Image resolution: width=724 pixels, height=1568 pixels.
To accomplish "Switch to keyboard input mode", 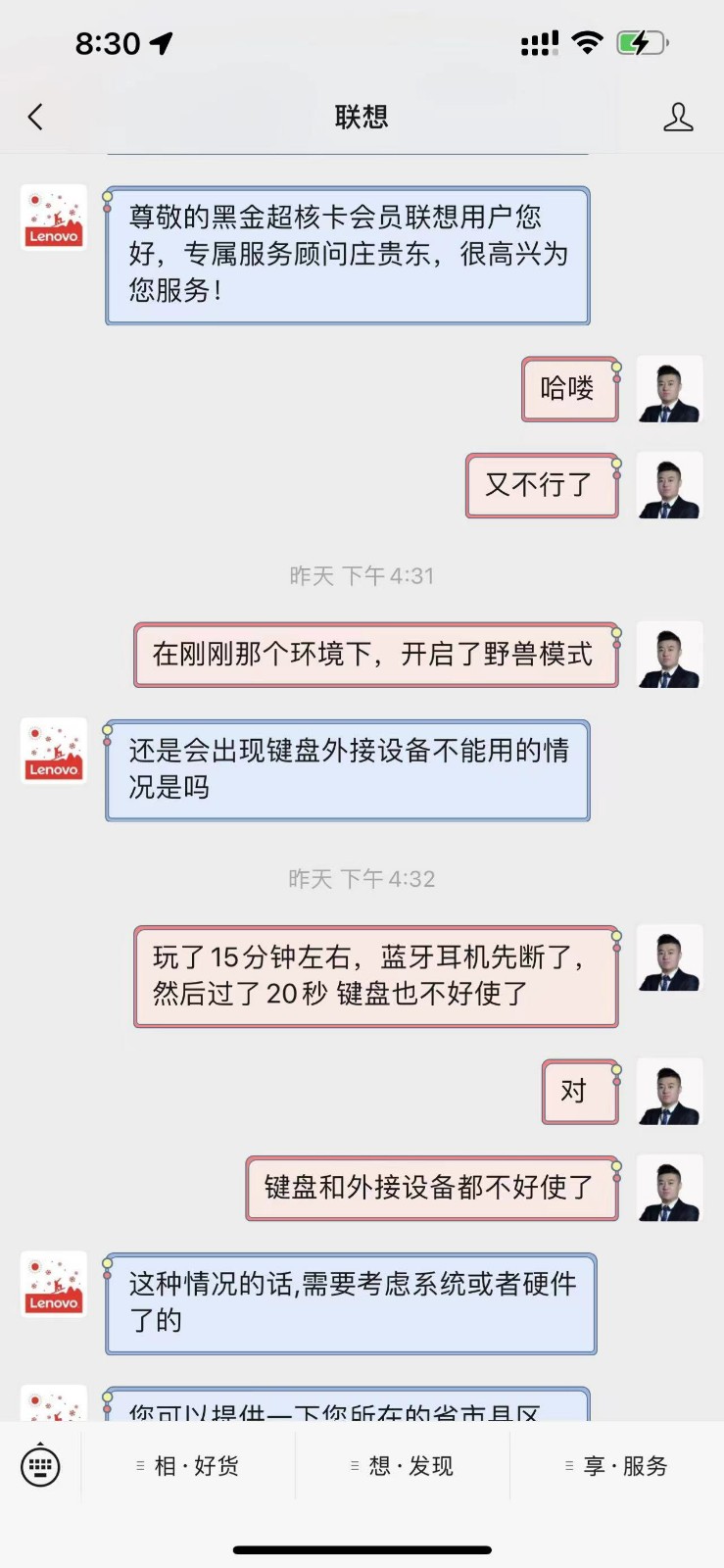I will pos(40,1466).
